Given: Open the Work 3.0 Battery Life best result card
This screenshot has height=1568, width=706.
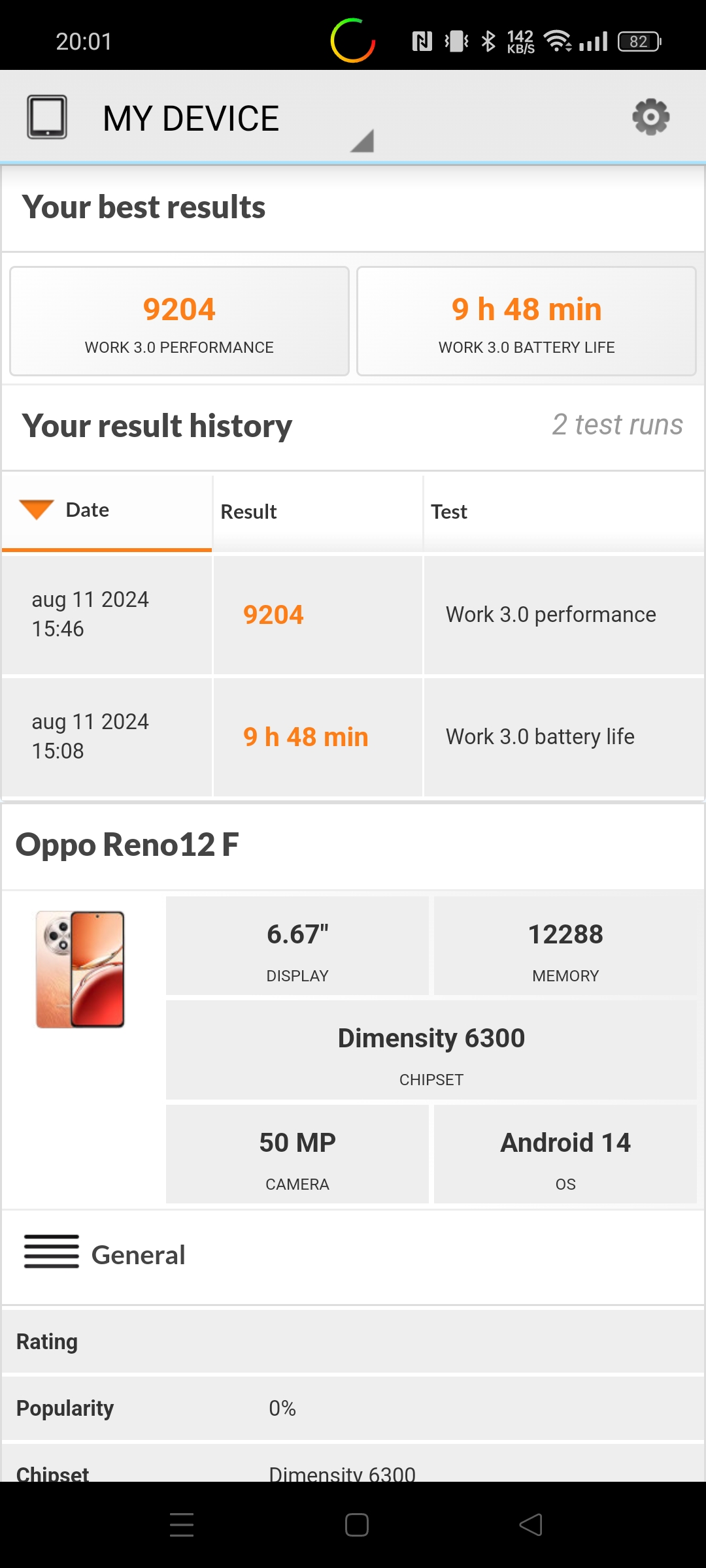Looking at the screenshot, I should coord(526,321).
